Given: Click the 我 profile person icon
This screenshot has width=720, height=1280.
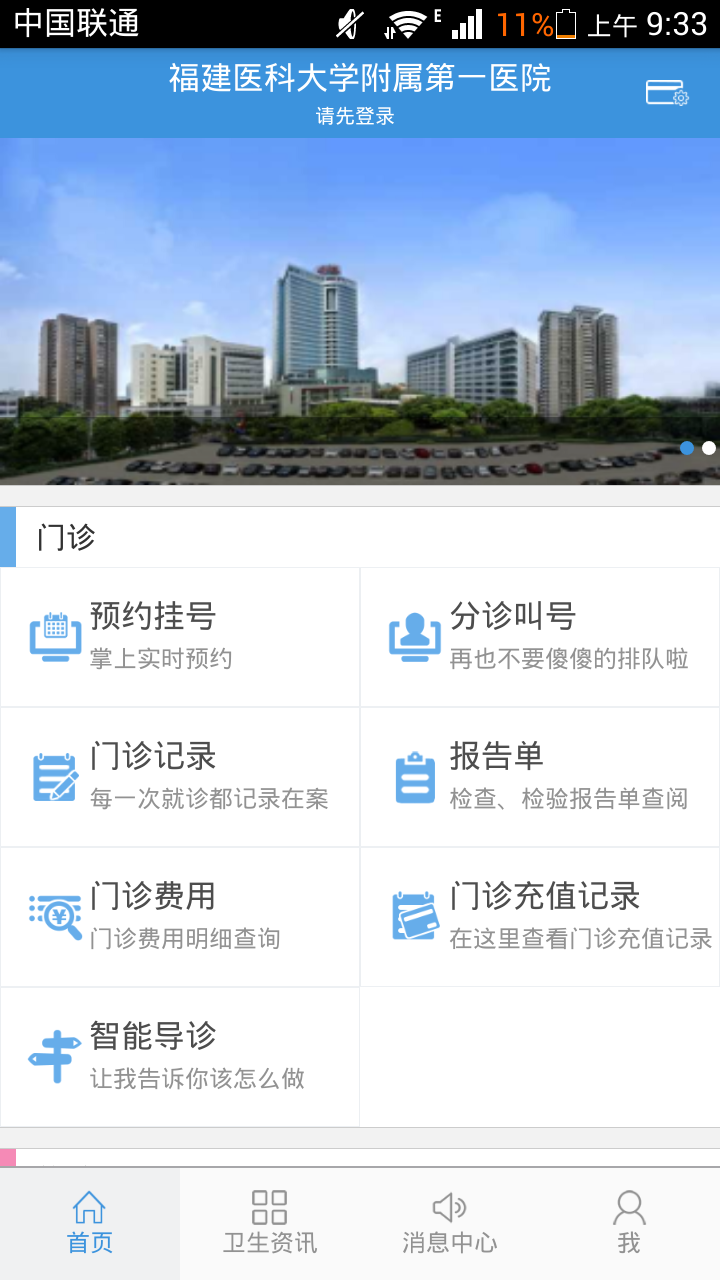Looking at the screenshot, I should [629, 1207].
